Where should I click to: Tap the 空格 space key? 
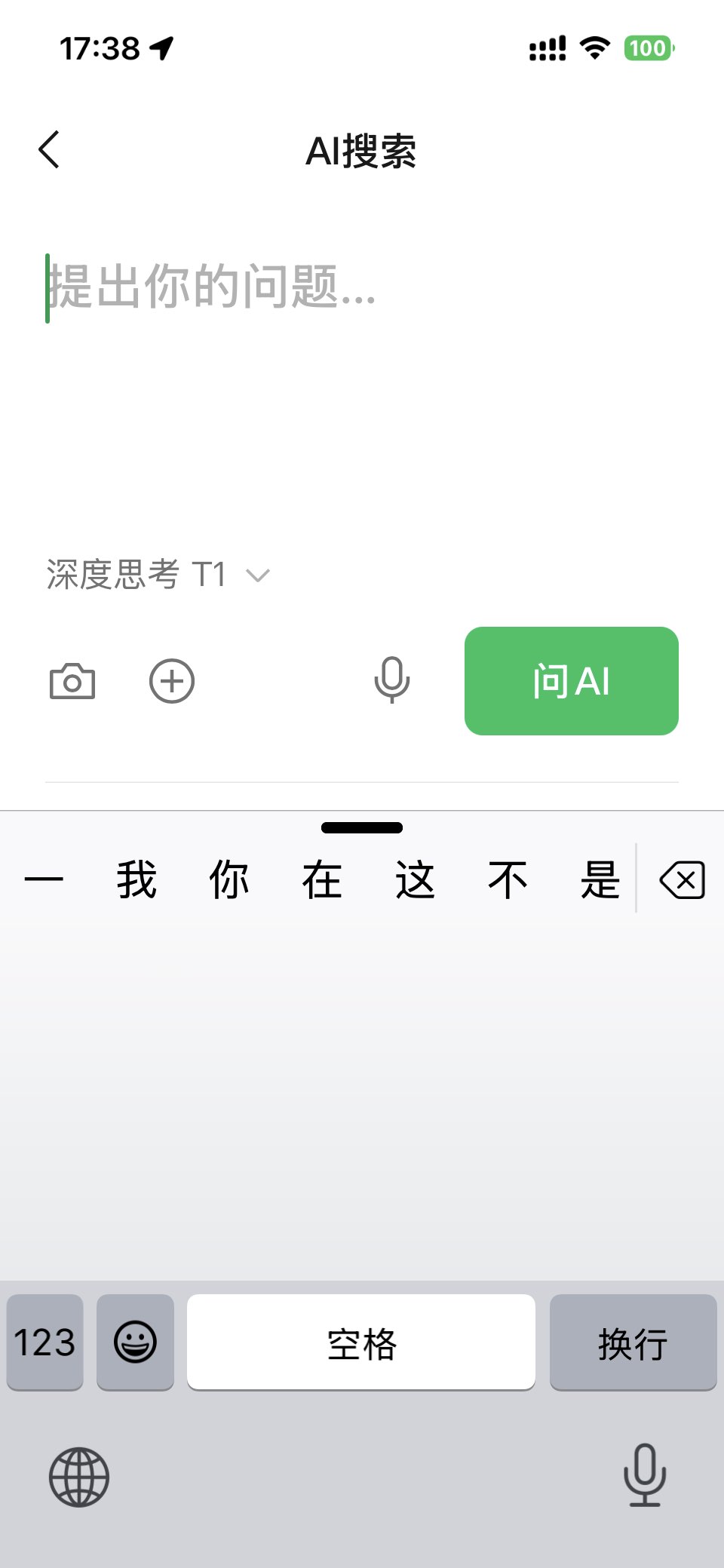click(x=361, y=1342)
